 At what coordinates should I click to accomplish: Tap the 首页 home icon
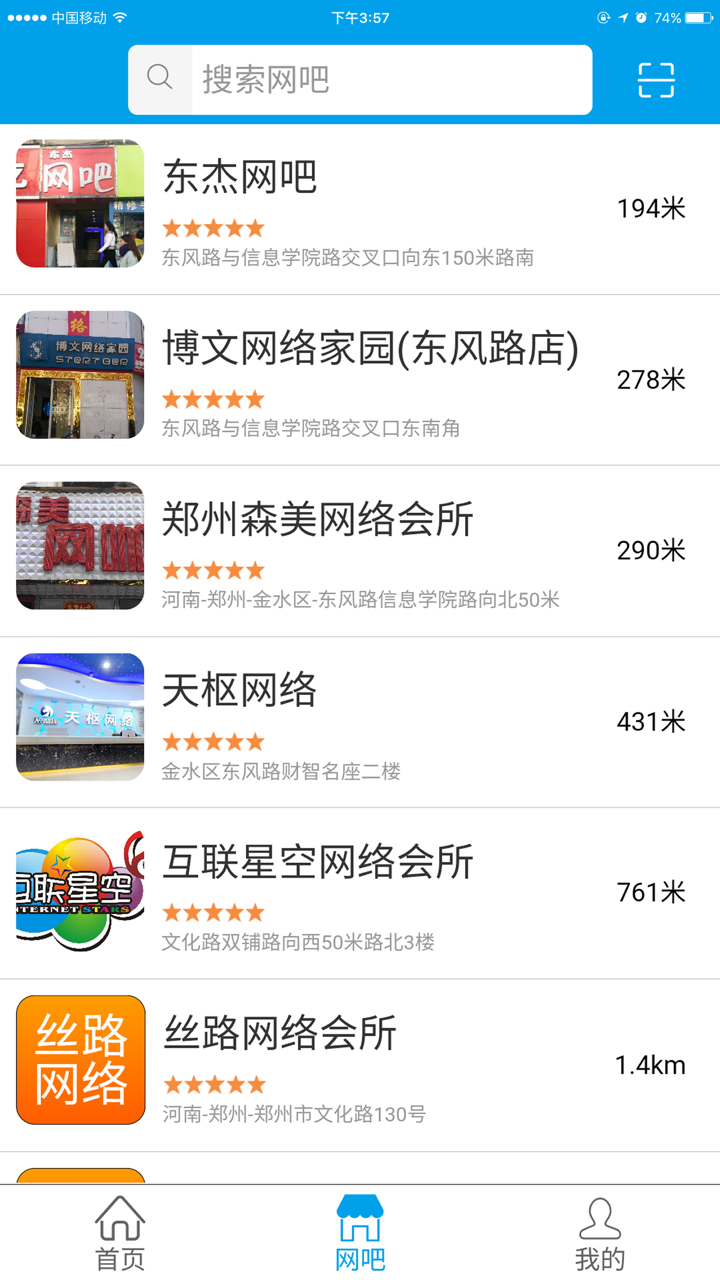click(x=119, y=1219)
